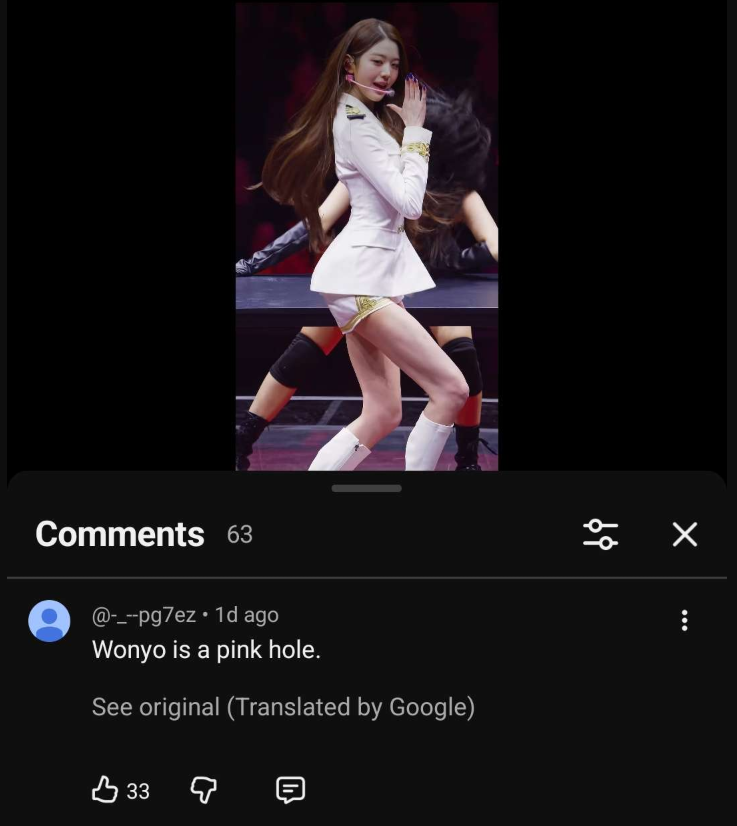Viewport: 737px width, 826px height.
Task: Tap the video player above the comments
Action: click(x=367, y=236)
